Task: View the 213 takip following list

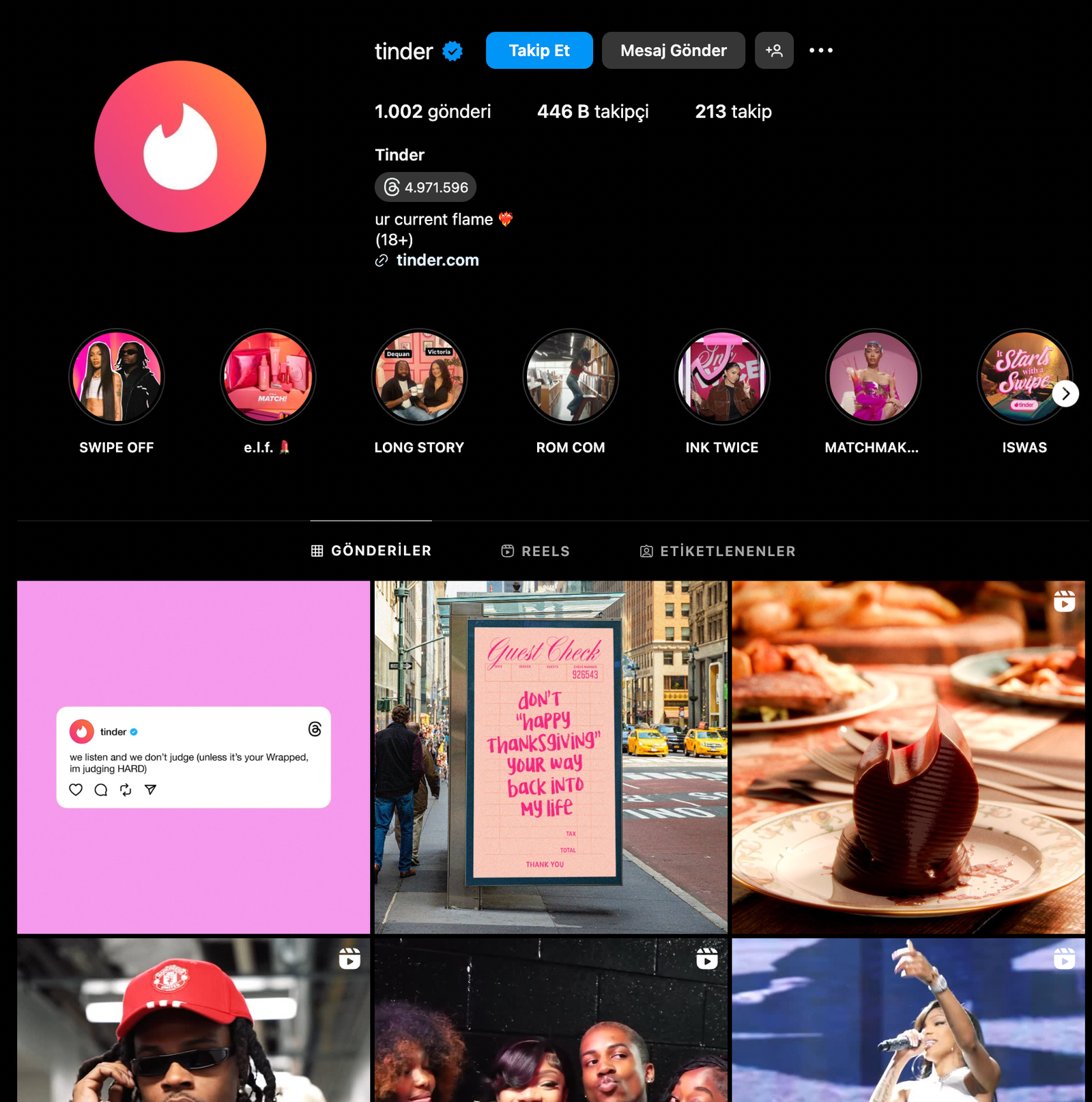Action: [733, 111]
